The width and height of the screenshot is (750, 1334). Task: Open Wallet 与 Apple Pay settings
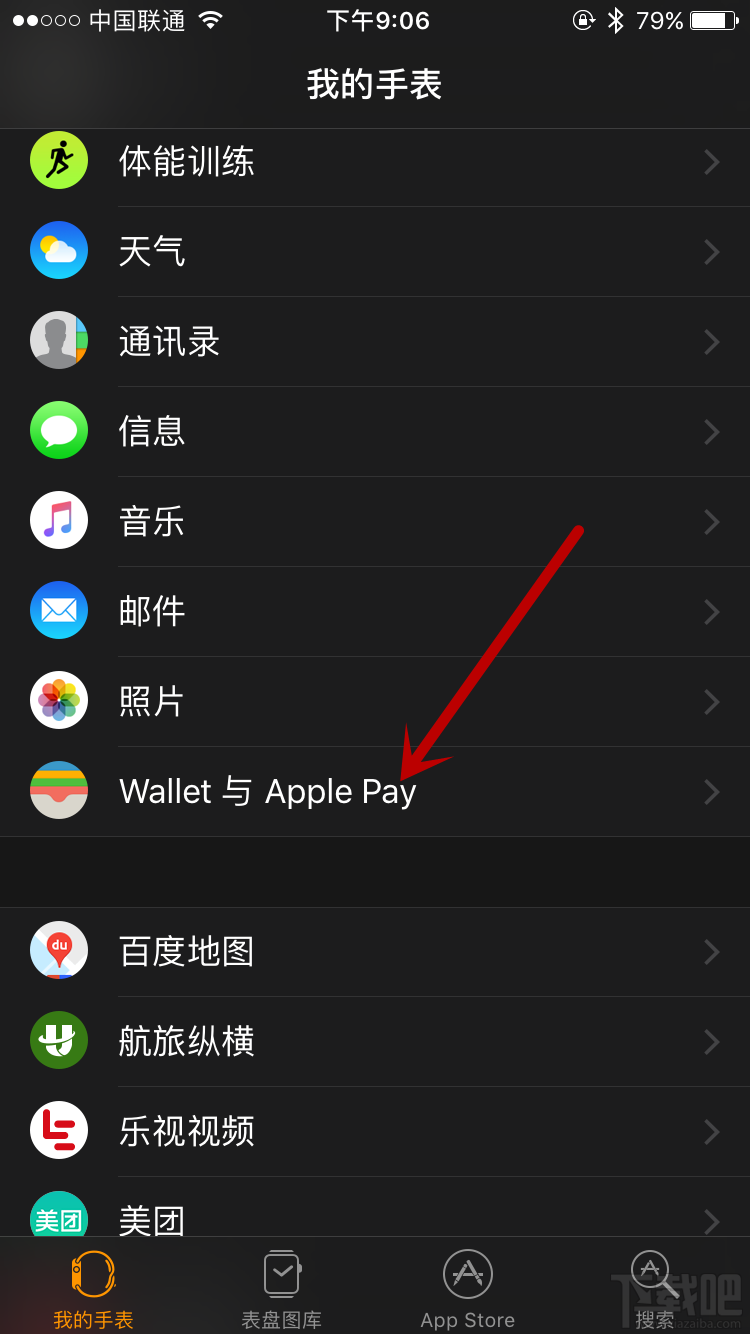[x=300, y=790]
